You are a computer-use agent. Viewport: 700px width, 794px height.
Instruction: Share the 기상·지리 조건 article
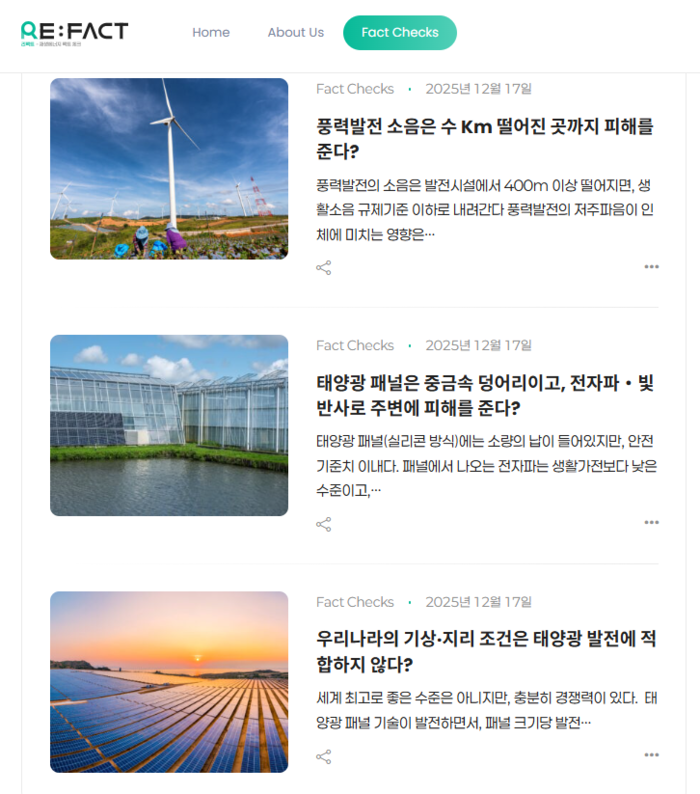pyautogui.click(x=323, y=756)
